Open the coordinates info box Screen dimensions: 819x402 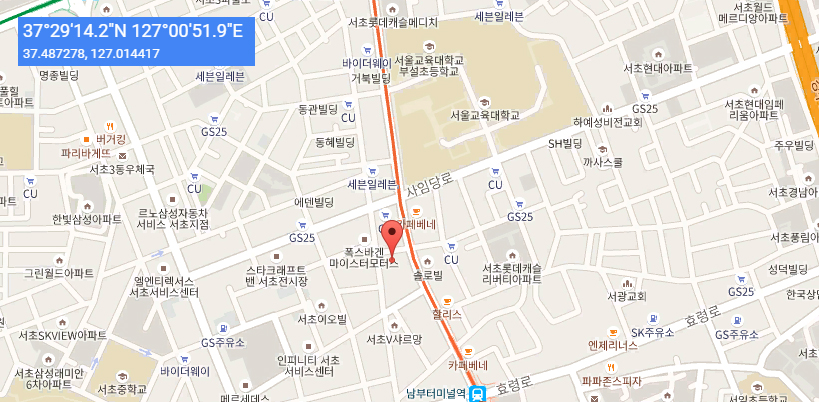136,39
